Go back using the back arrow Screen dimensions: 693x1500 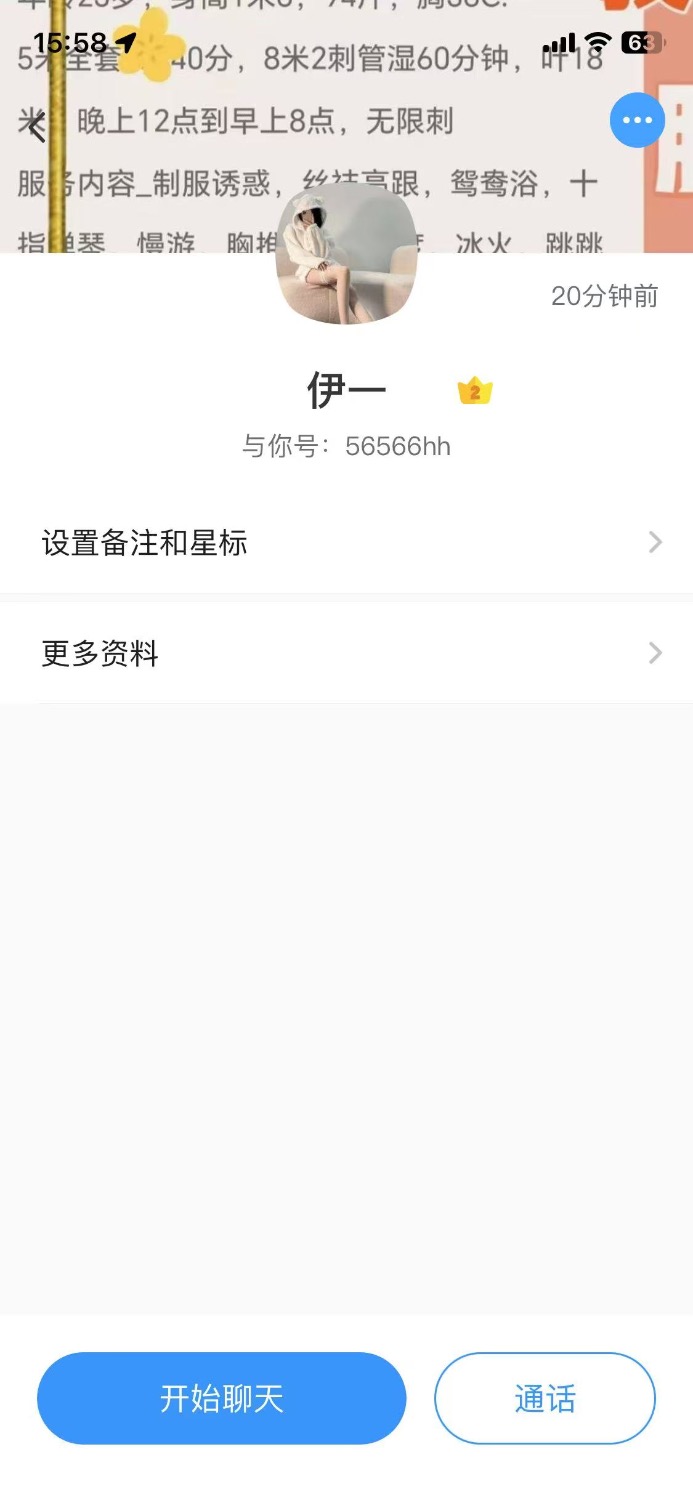click(x=37, y=127)
